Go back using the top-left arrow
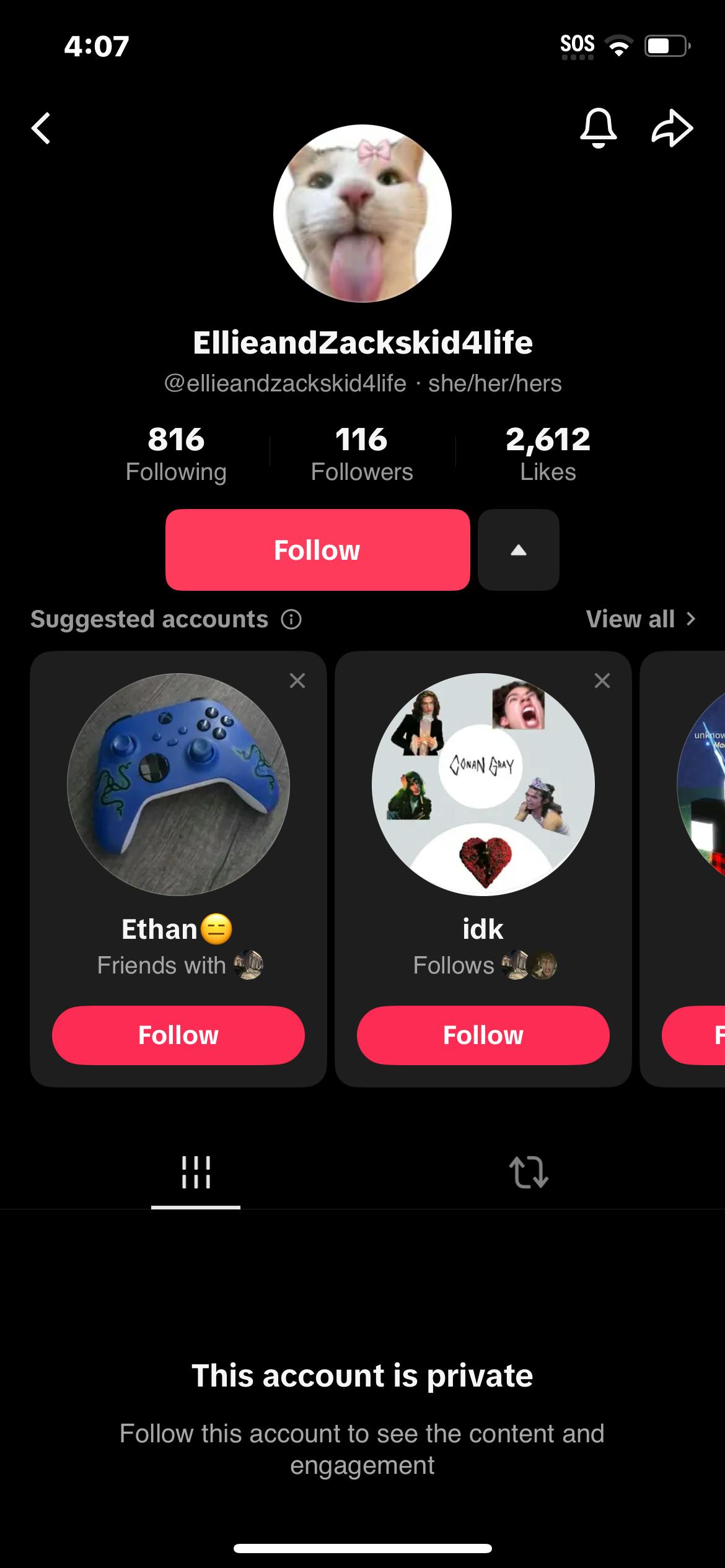Screen dimensions: 725x1568 click(x=41, y=128)
